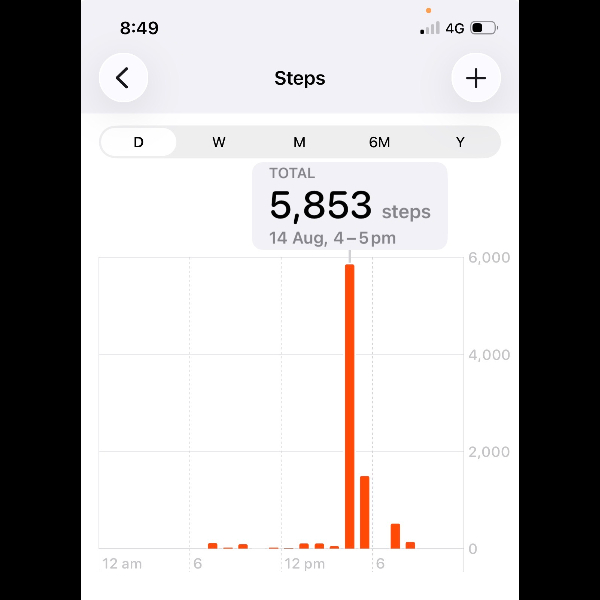Select the D day view
This screenshot has width=600, height=600.
coord(139,142)
